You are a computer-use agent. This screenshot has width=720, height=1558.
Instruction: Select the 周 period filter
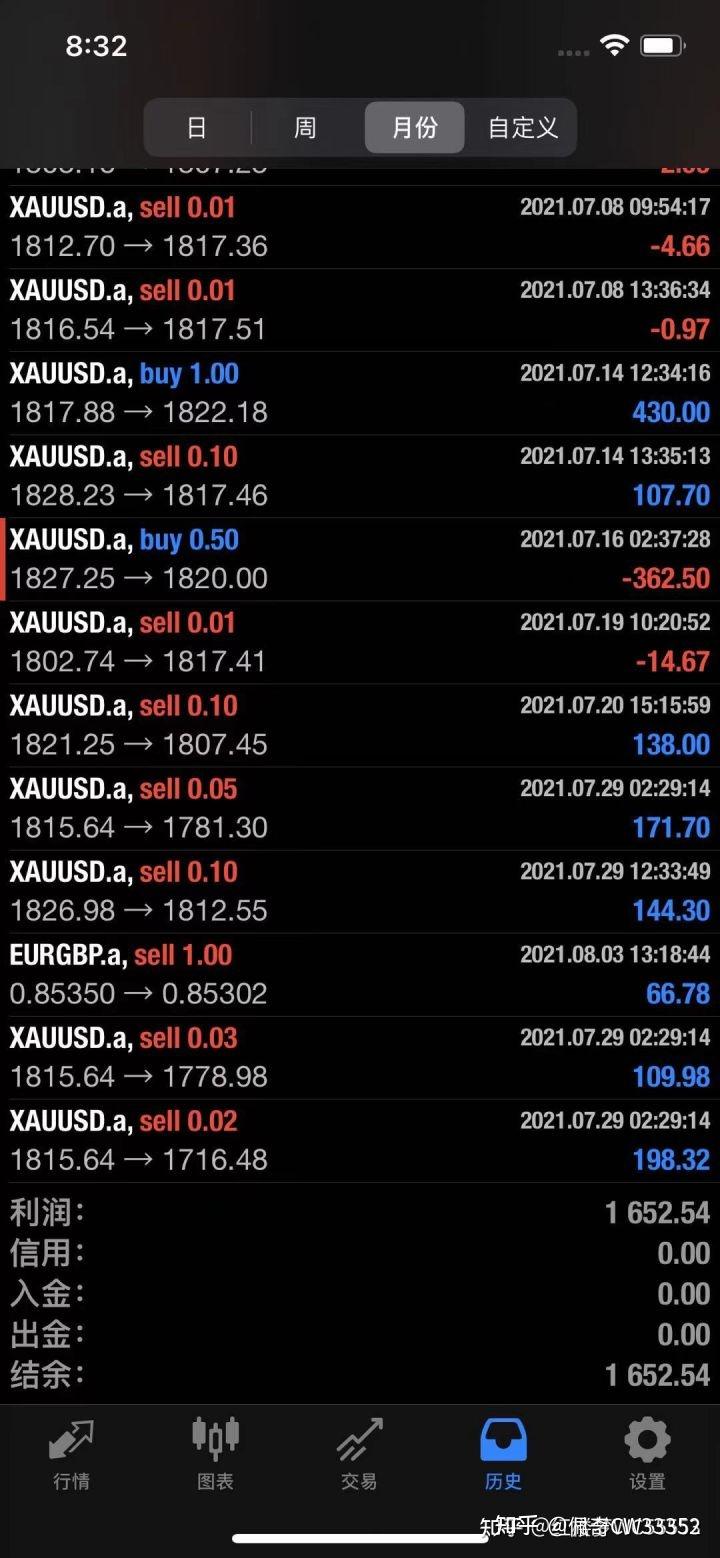click(305, 128)
